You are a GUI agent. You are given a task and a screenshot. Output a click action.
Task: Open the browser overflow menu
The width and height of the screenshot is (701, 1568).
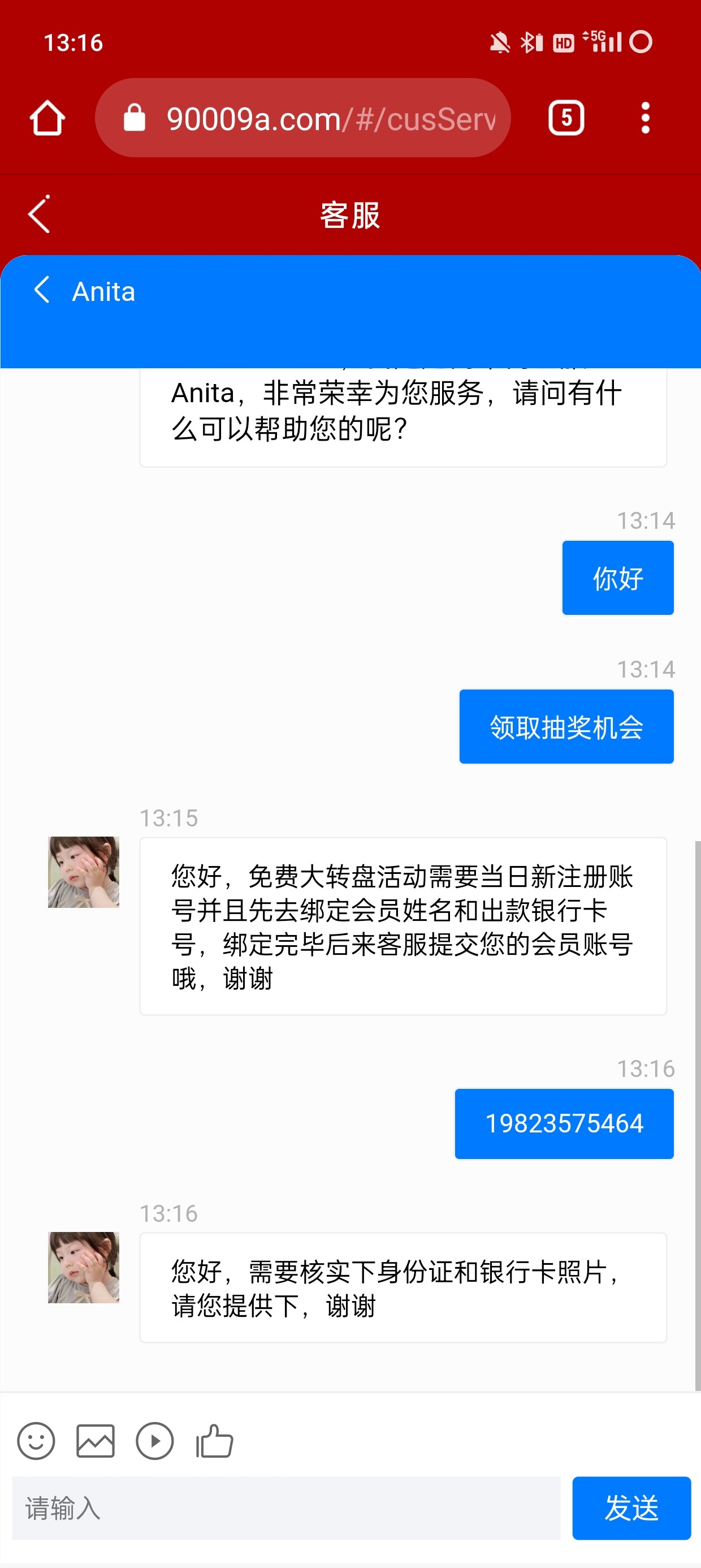point(645,118)
